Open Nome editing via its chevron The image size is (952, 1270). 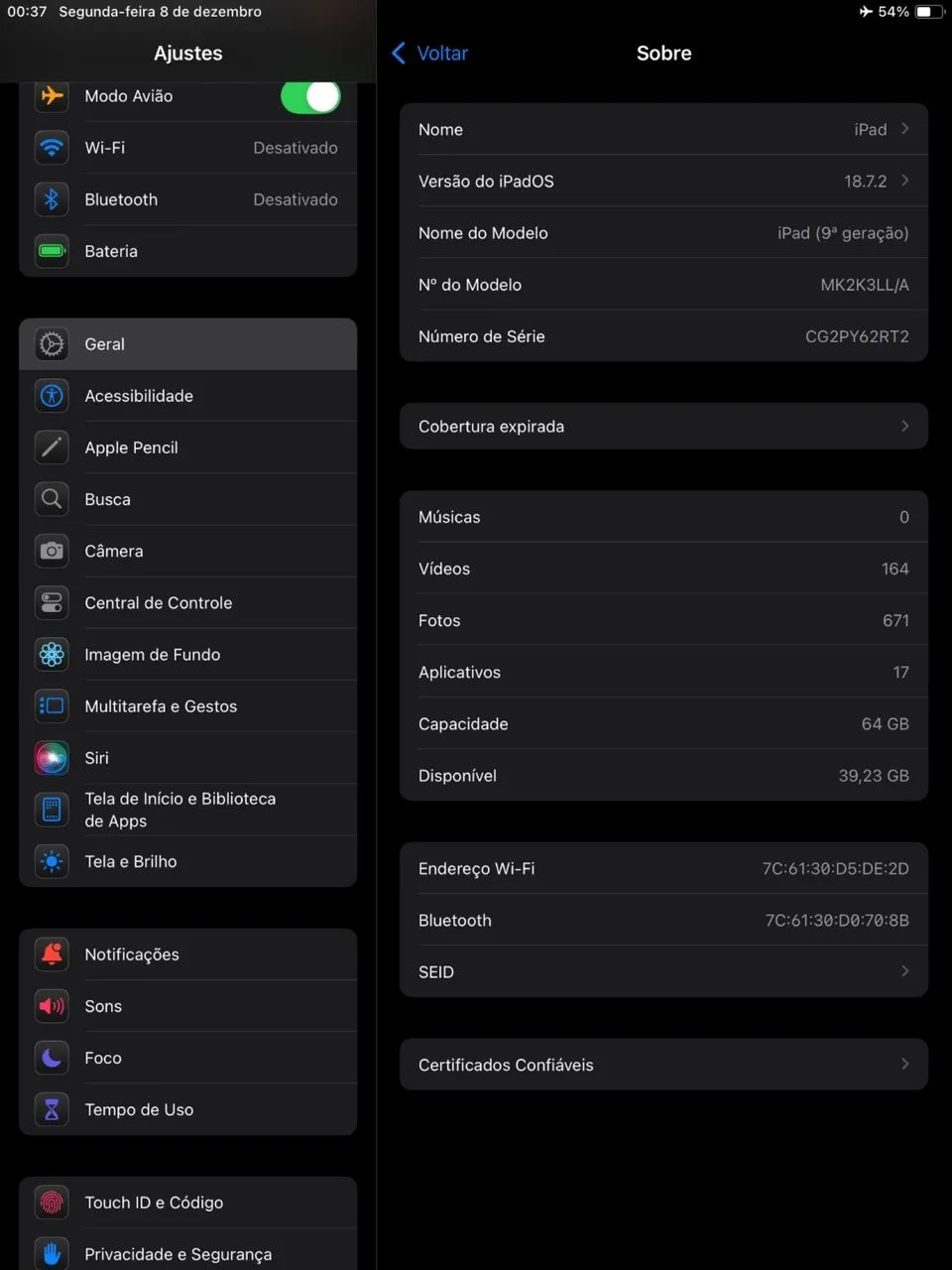point(903,129)
